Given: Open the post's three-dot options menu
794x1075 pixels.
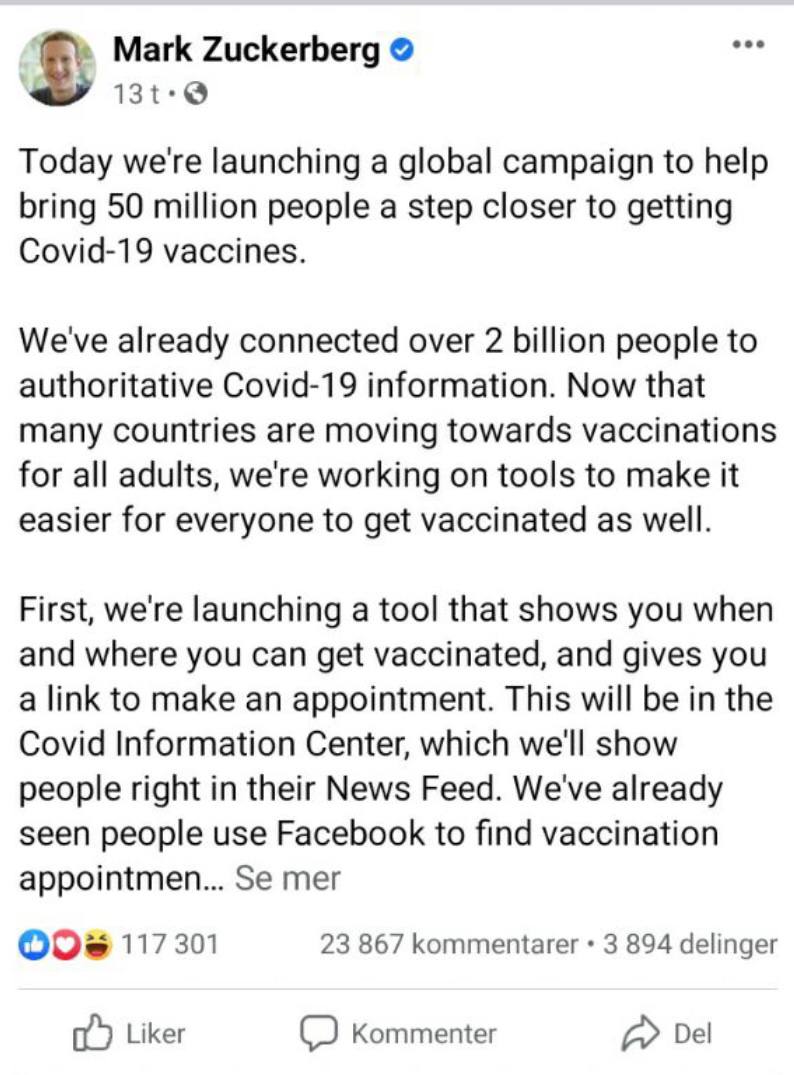Looking at the screenshot, I should [x=748, y=45].
